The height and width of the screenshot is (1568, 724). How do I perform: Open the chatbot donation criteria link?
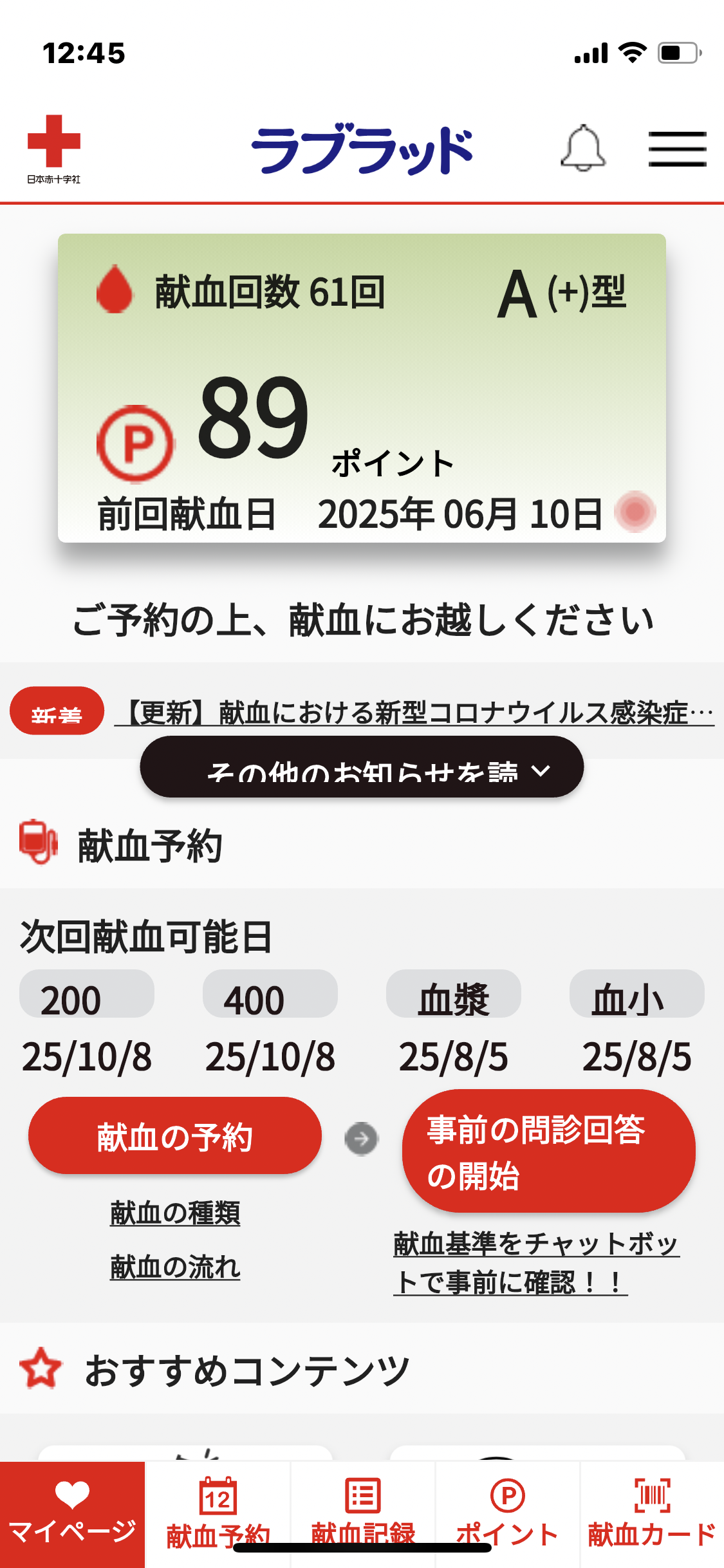[536, 1262]
